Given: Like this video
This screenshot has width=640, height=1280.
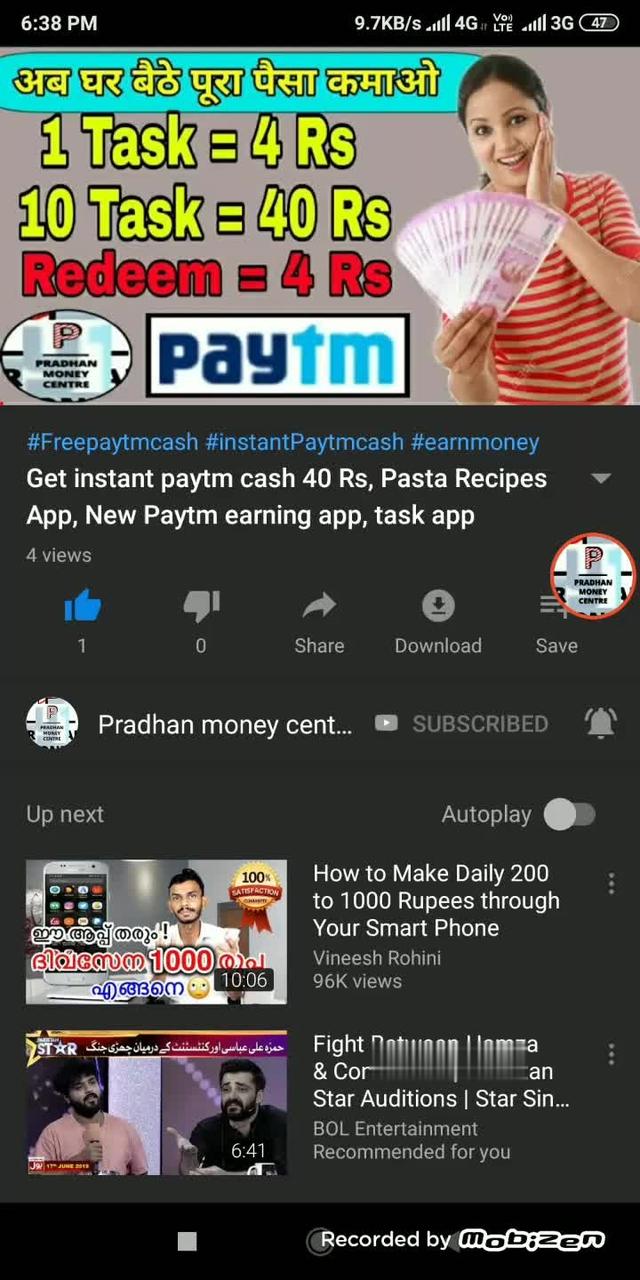Looking at the screenshot, I should click(x=82, y=607).
